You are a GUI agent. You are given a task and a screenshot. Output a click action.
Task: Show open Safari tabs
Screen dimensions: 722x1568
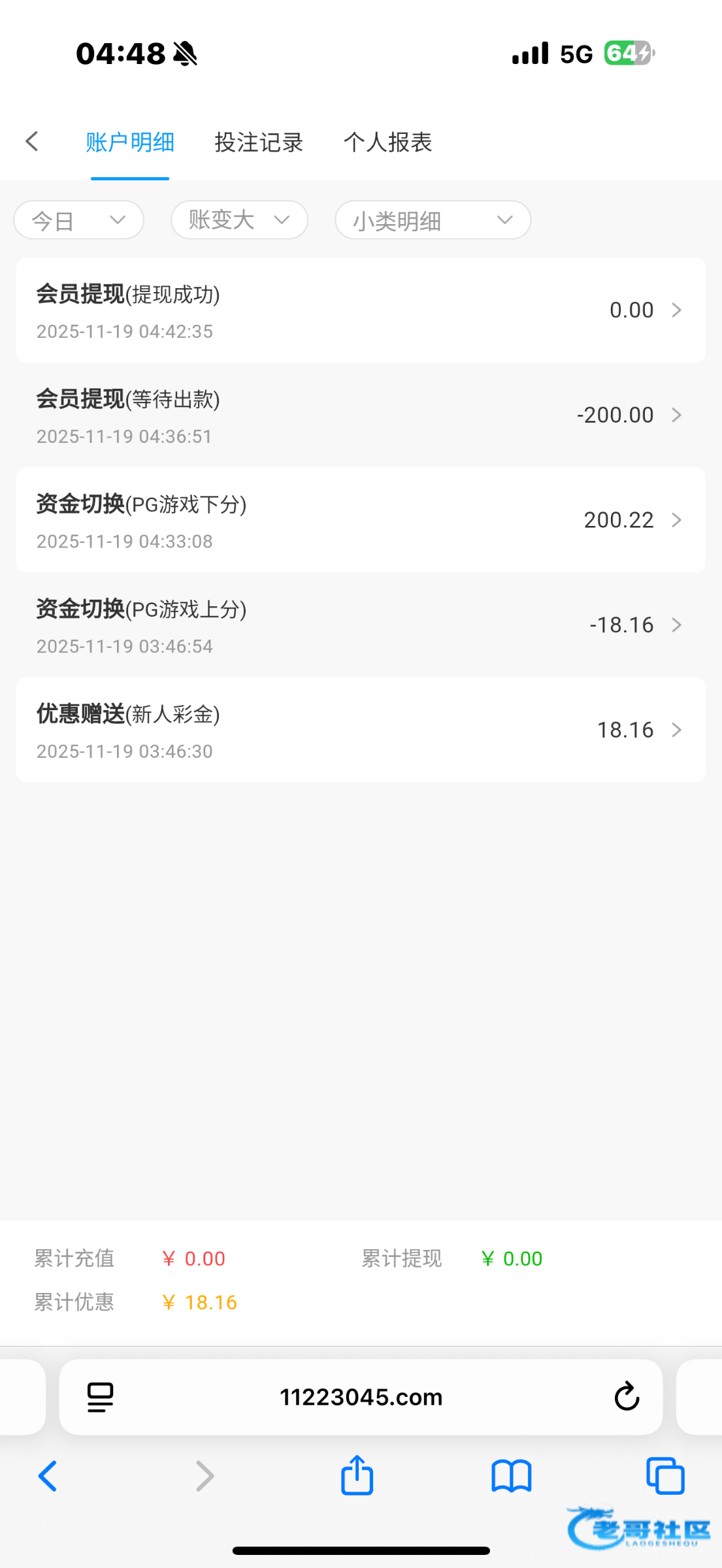pos(665,1476)
